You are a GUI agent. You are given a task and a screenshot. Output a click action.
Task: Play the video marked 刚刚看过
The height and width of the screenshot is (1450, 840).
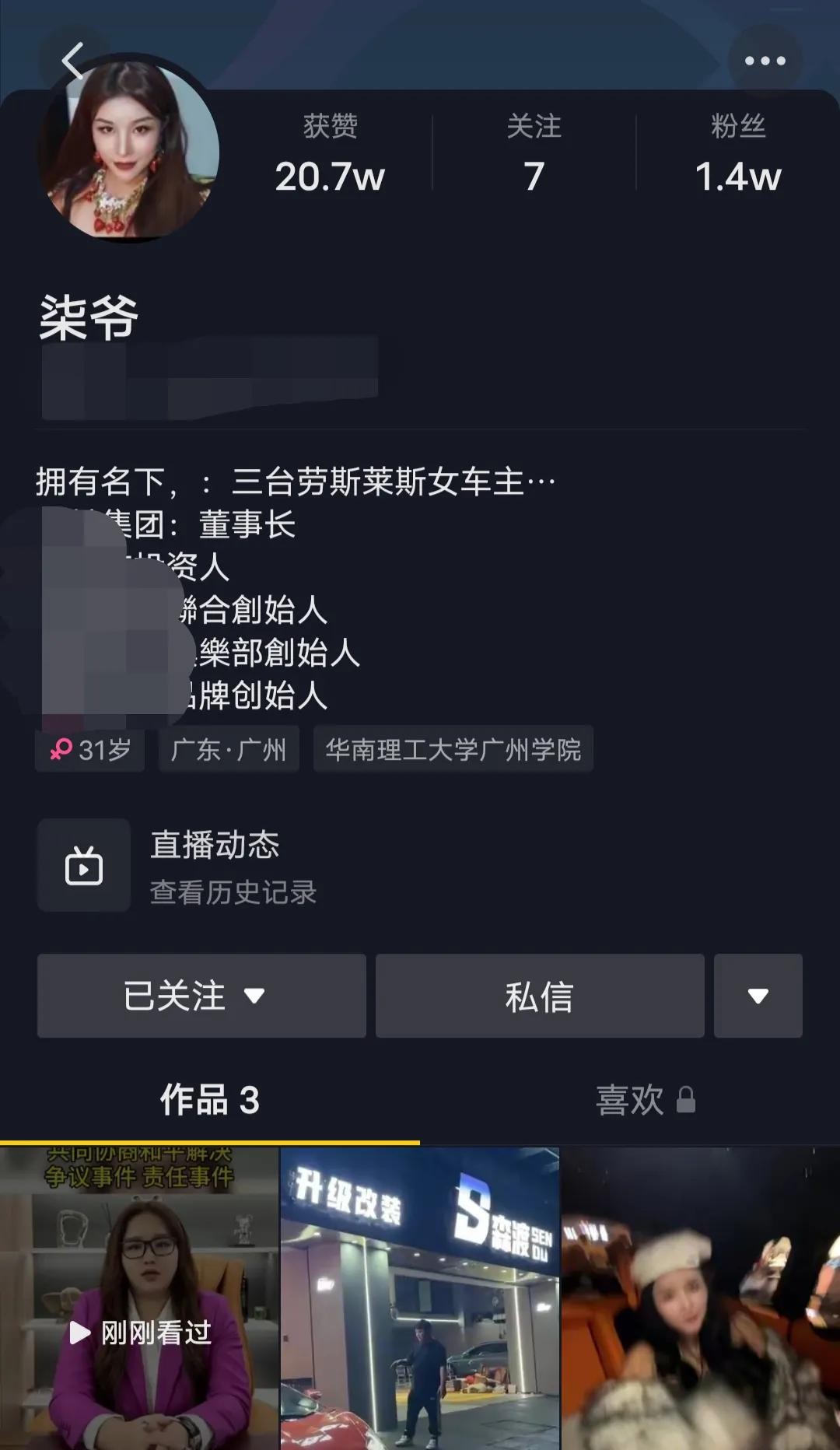point(139,1299)
